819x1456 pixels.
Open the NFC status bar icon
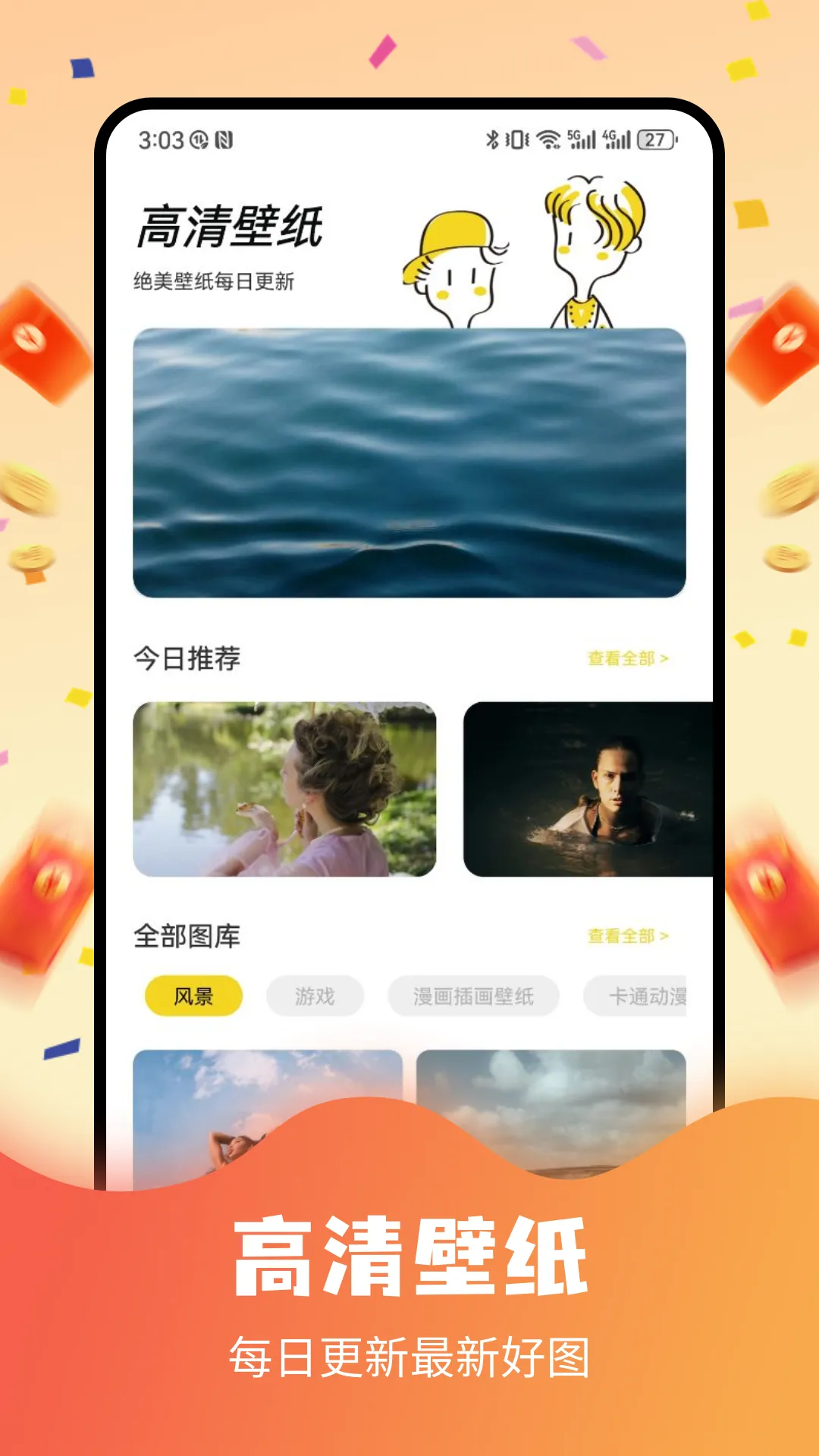pyautogui.click(x=225, y=140)
